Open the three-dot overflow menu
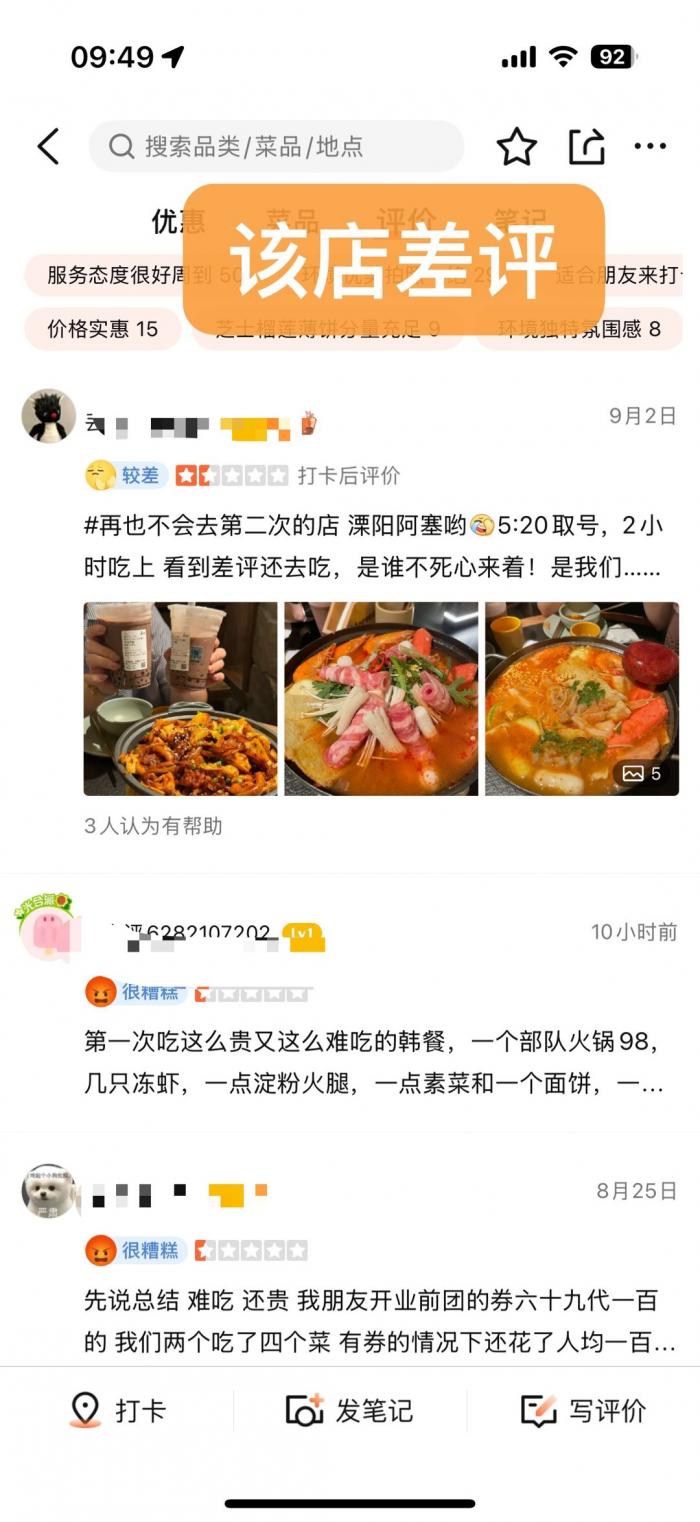Viewport: 700px width, 1522px height. tap(650, 147)
